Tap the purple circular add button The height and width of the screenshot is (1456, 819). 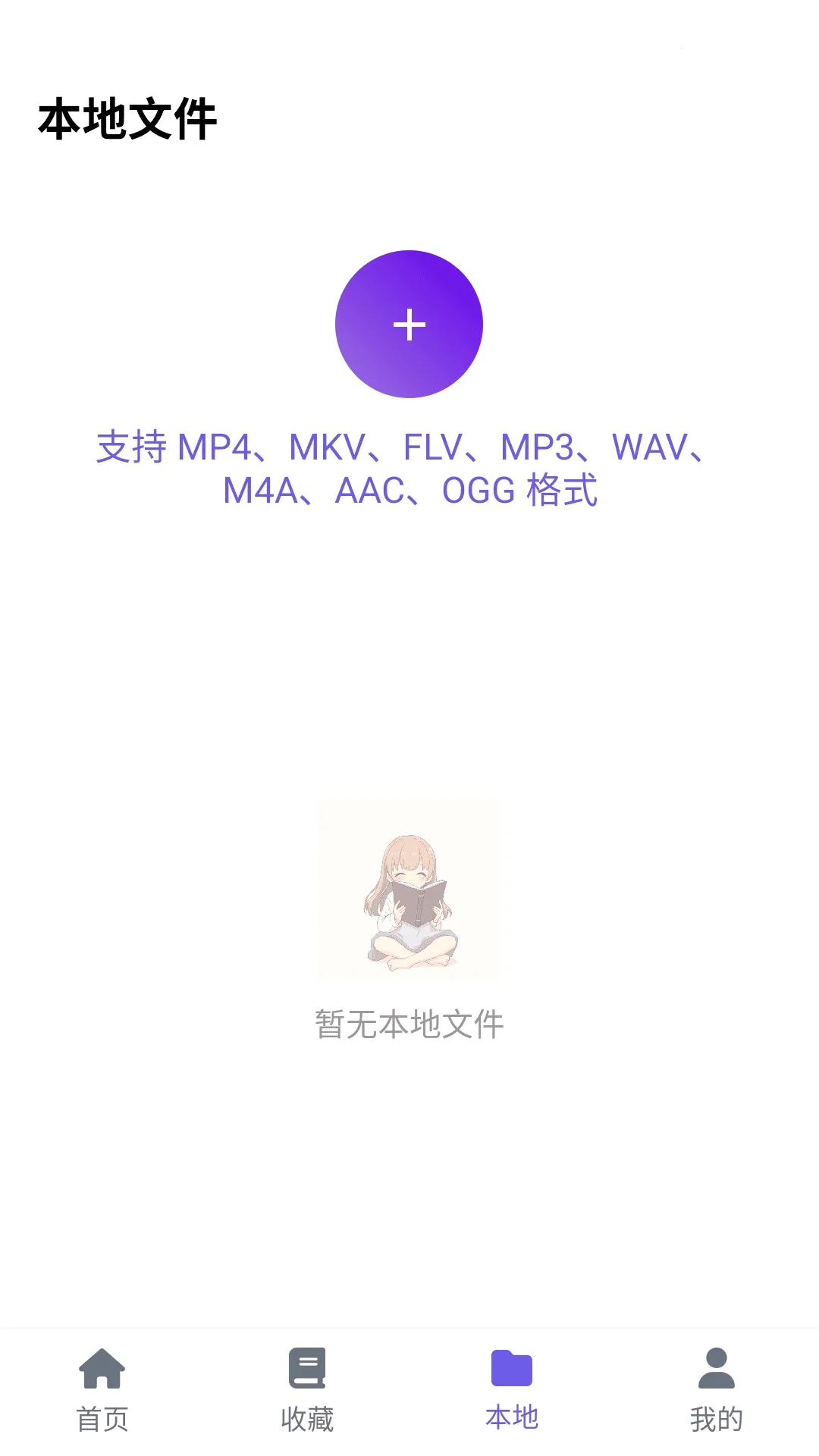tap(409, 325)
